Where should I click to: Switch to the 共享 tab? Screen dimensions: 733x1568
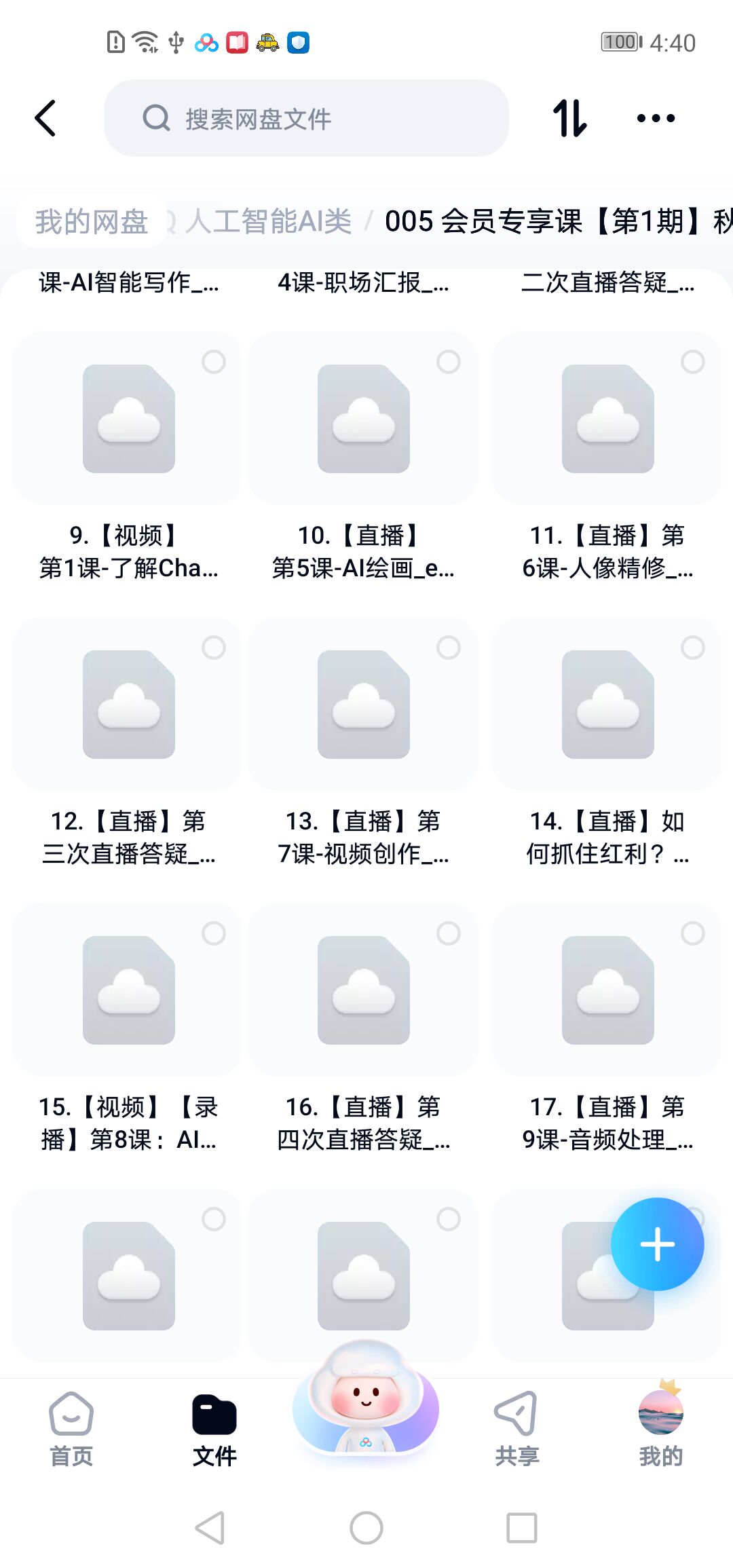[x=516, y=1427]
